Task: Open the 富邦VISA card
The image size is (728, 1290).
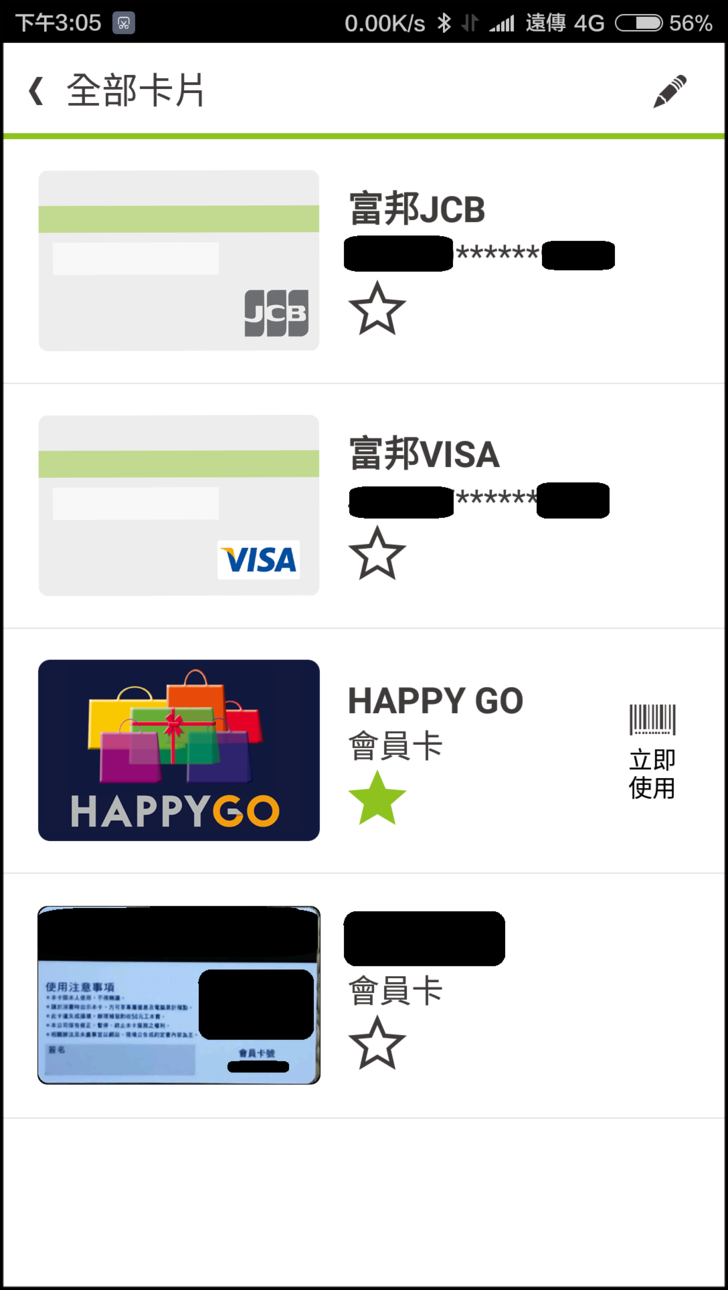Action: (179, 505)
